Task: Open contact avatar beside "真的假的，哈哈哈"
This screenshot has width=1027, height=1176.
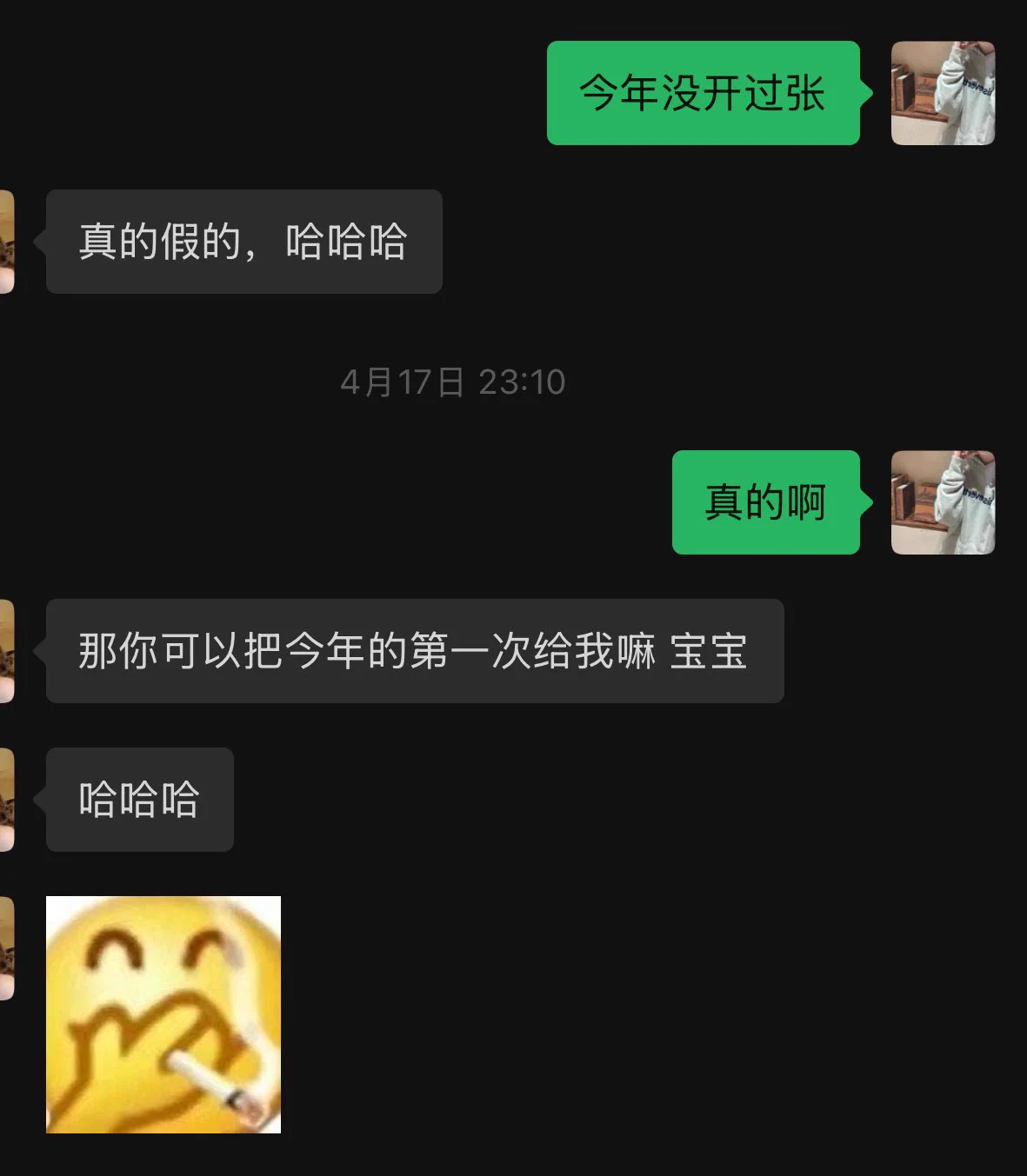Action: [7, 242]
